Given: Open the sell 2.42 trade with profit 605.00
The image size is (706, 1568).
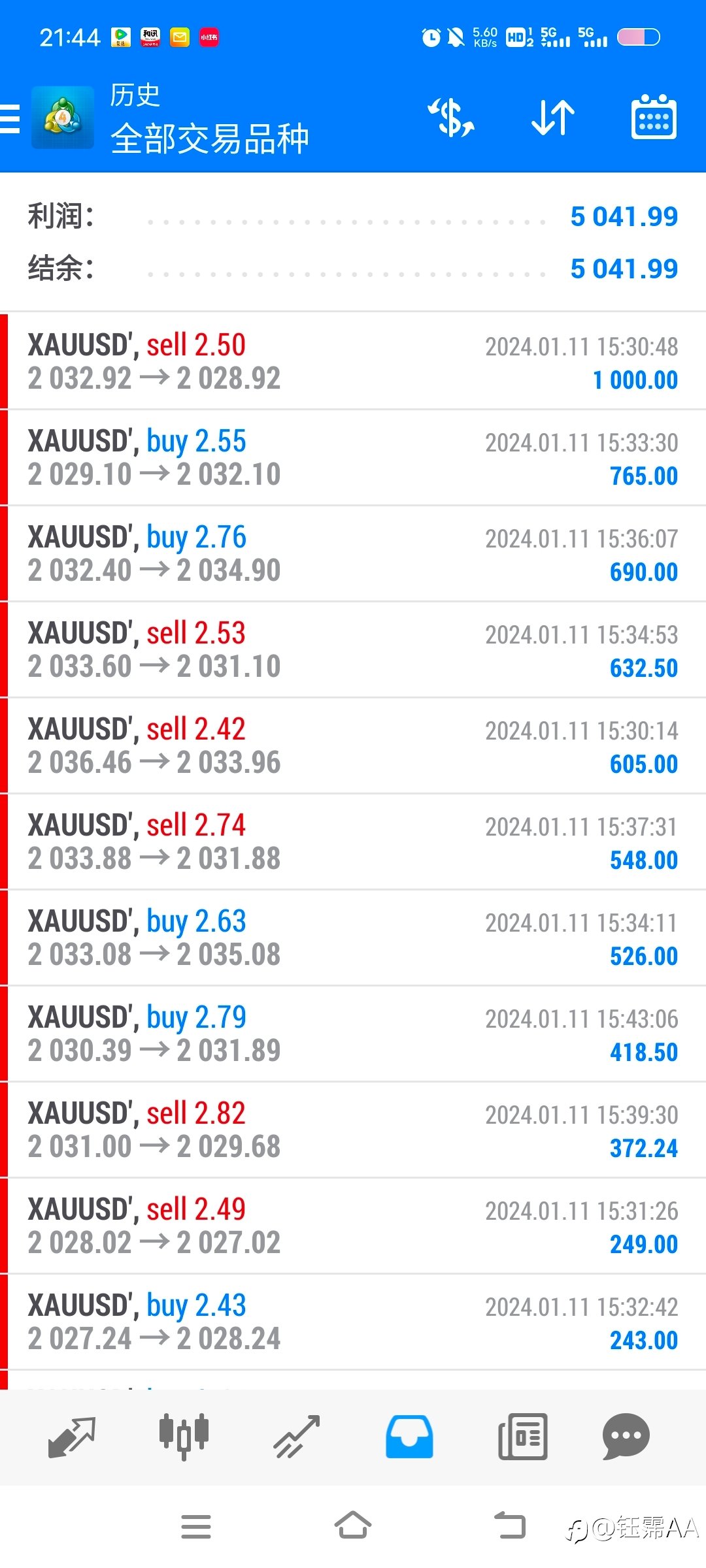Looking at the screenshot, I should pyautogui.click(x=353, y=745).
